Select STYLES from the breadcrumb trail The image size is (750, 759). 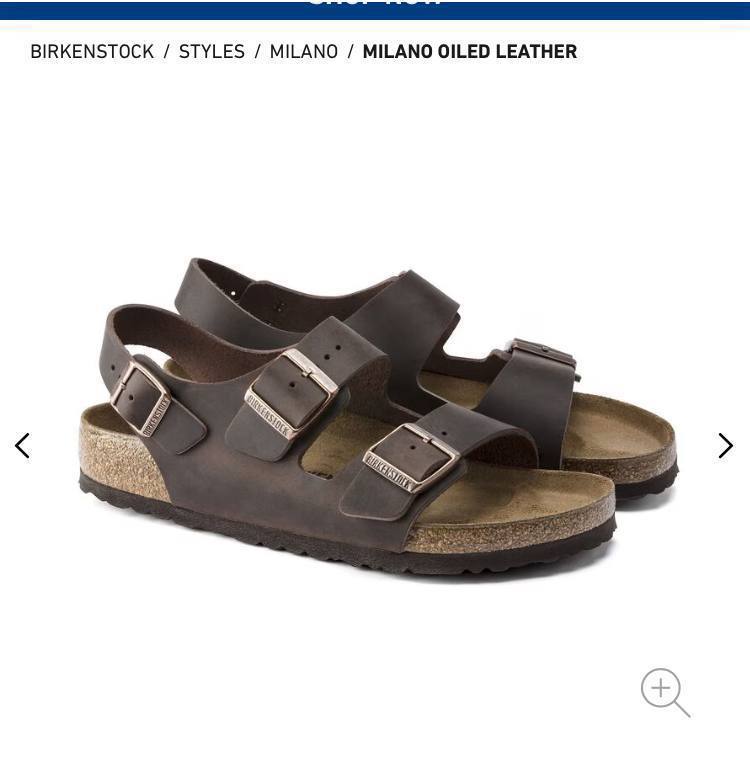tap(211, 51)
